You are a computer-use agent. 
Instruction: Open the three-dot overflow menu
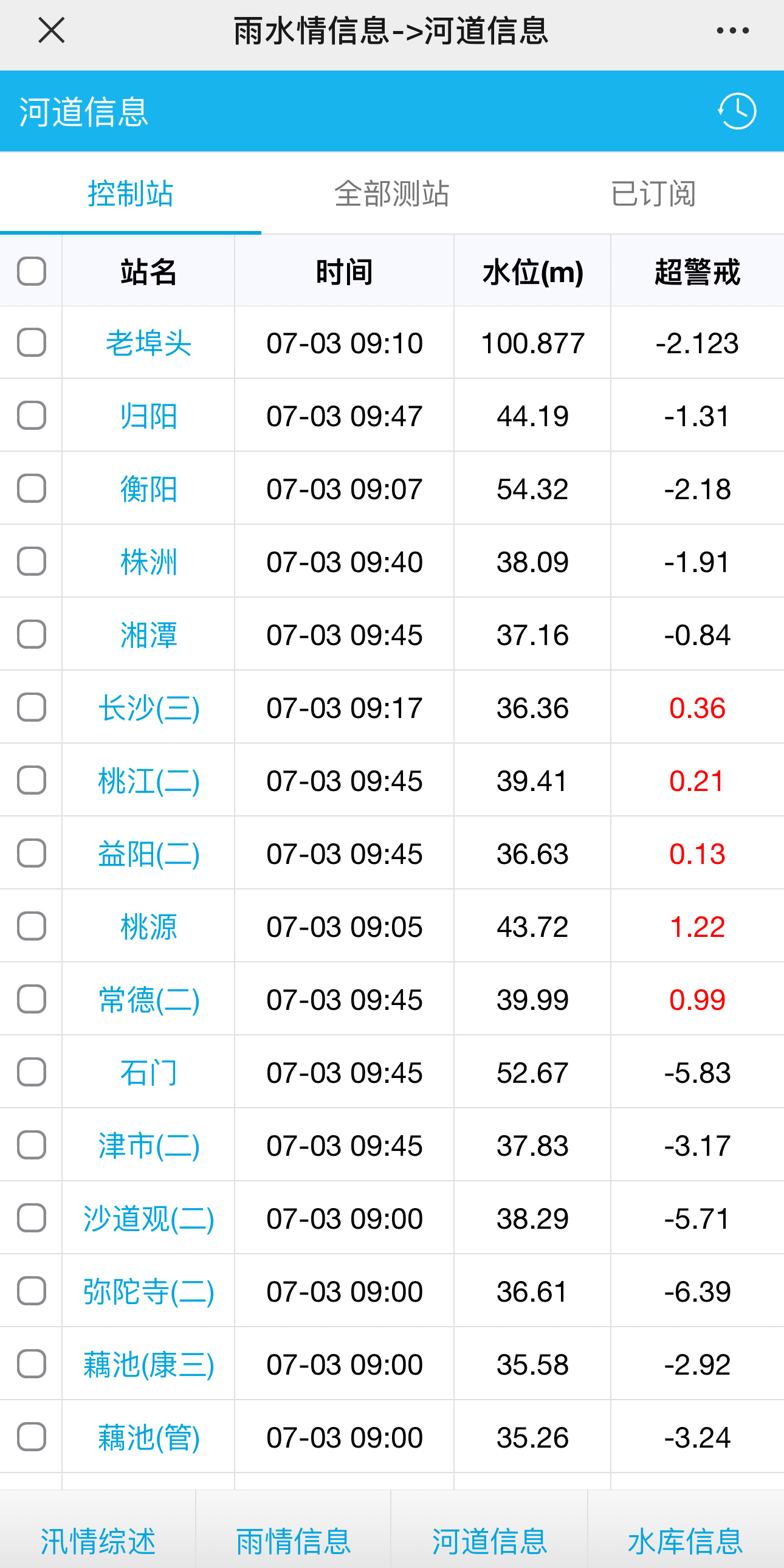pyautogui.click(x=733, y=30)
